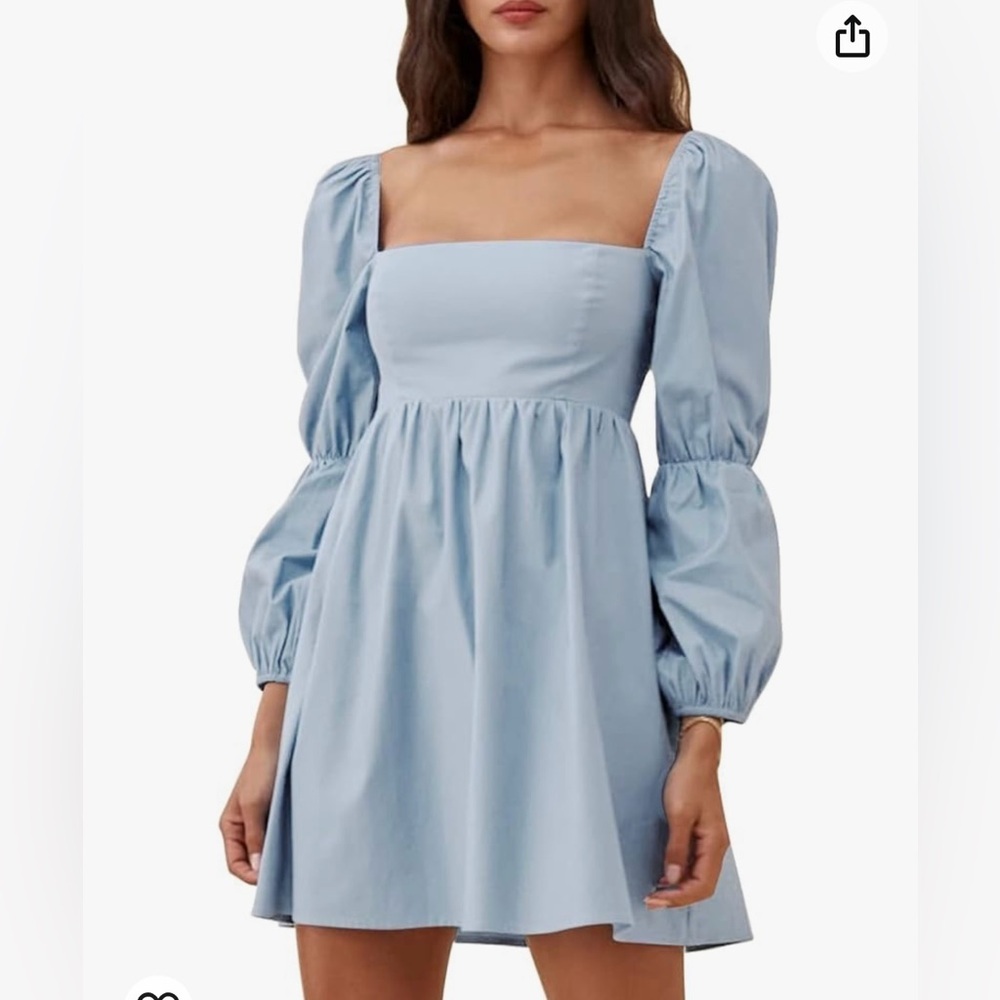
Task: Share this blue dress product
Action: [x=852, y=36]
